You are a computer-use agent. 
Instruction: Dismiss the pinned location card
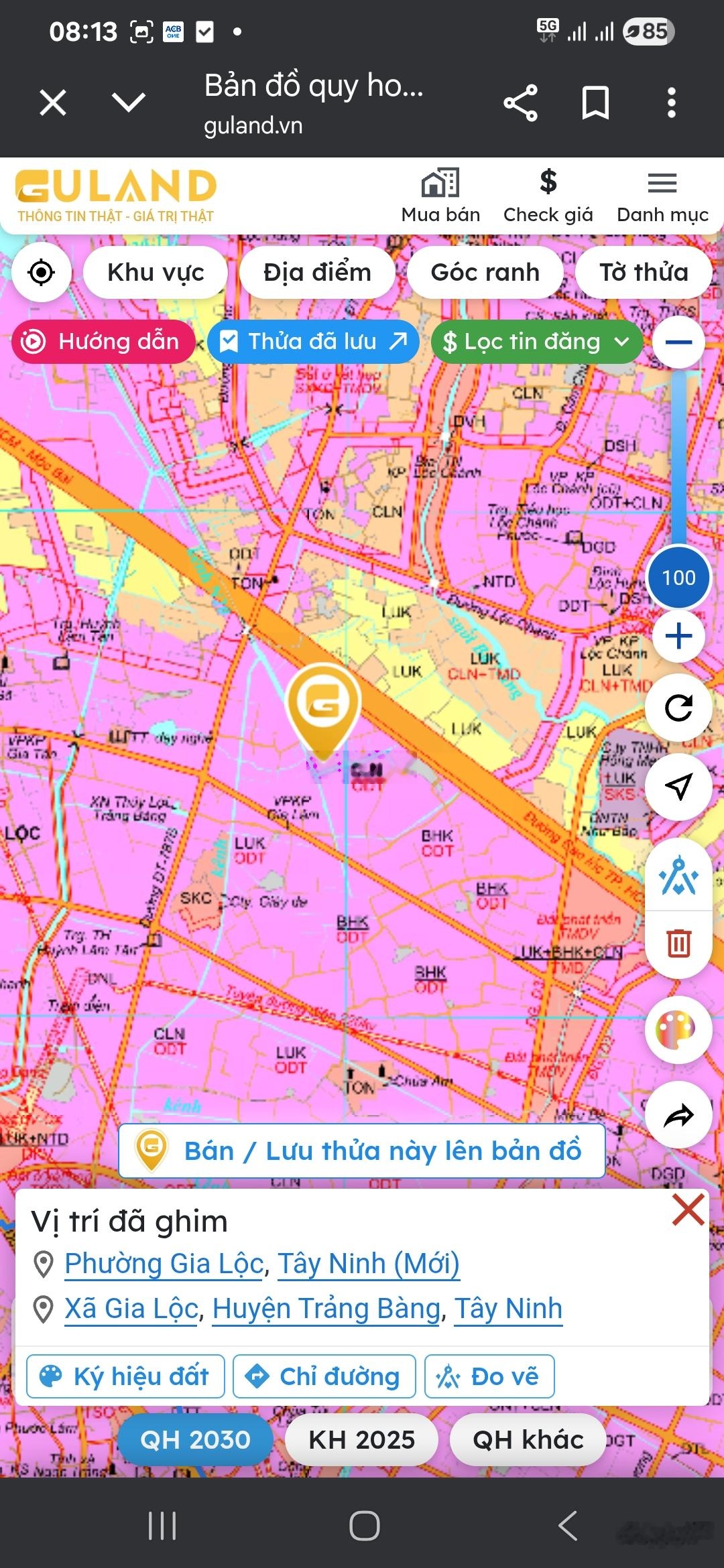click(688, 1210)
